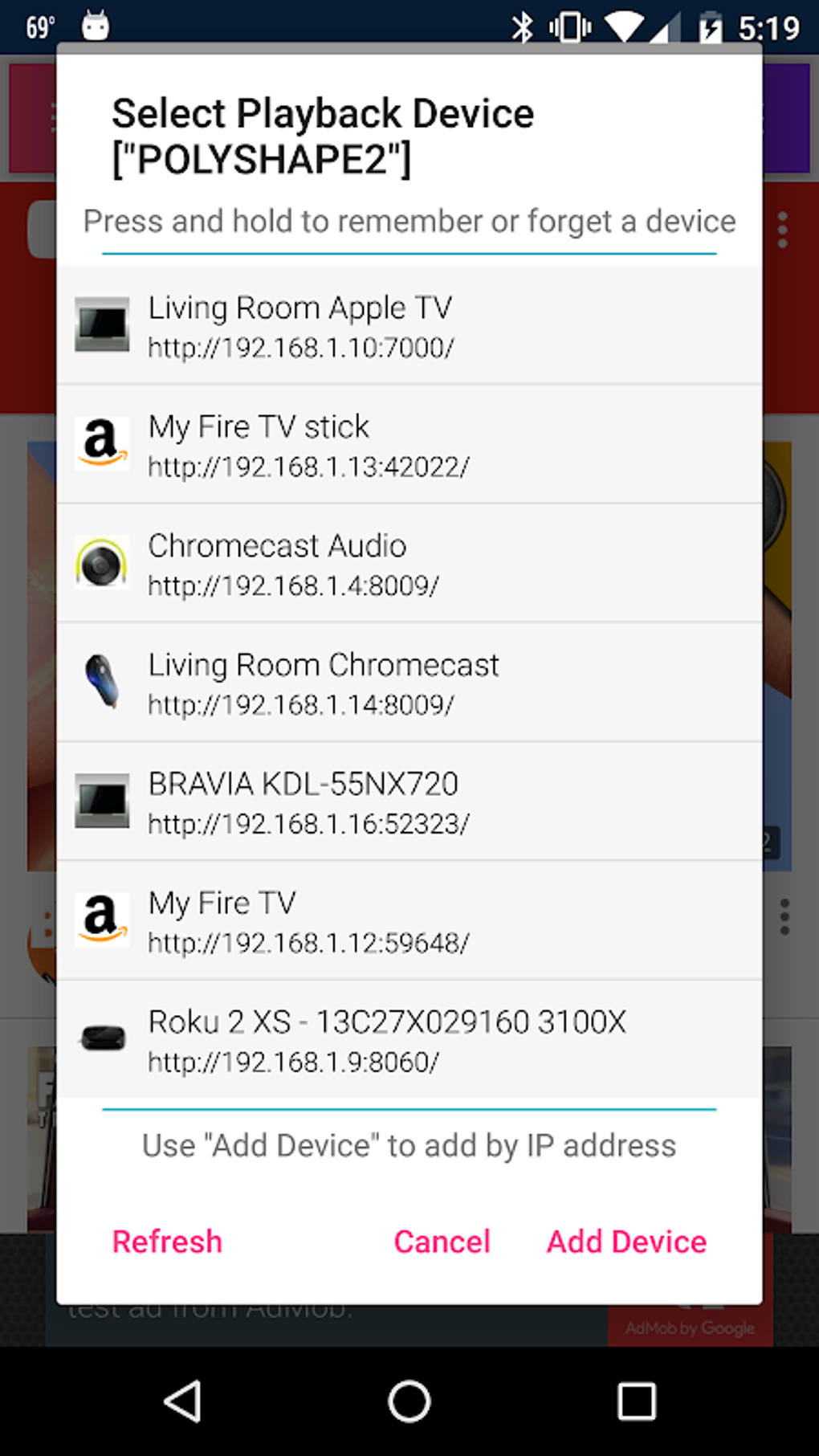Select Roku 2 XS device
The image size is (819, 1456).
click(x=409, y=1039)
